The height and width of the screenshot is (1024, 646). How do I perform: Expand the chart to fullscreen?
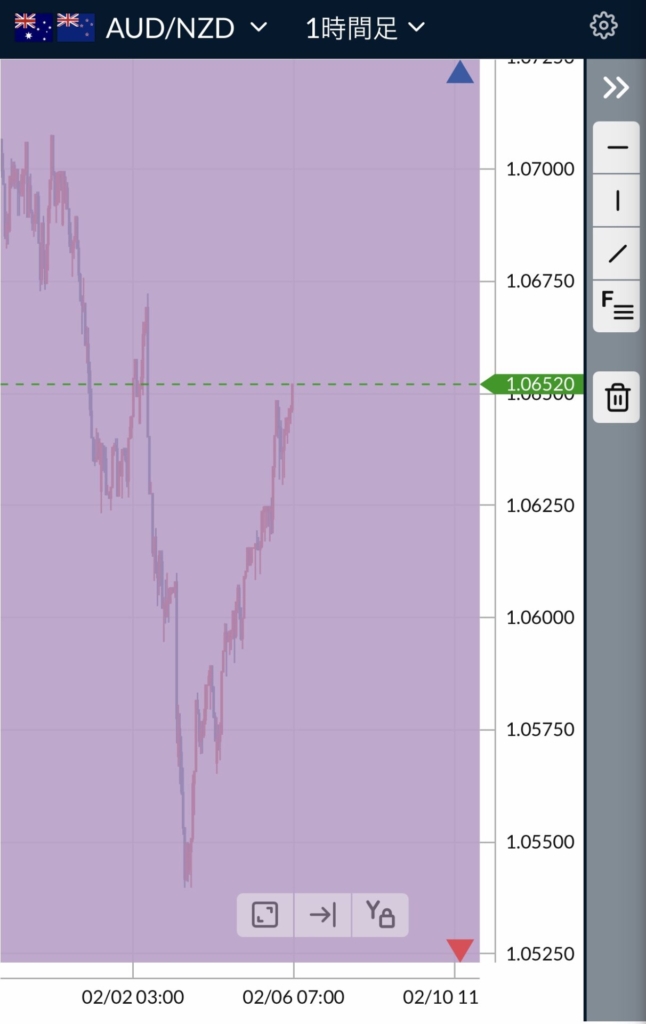point(265,914)
